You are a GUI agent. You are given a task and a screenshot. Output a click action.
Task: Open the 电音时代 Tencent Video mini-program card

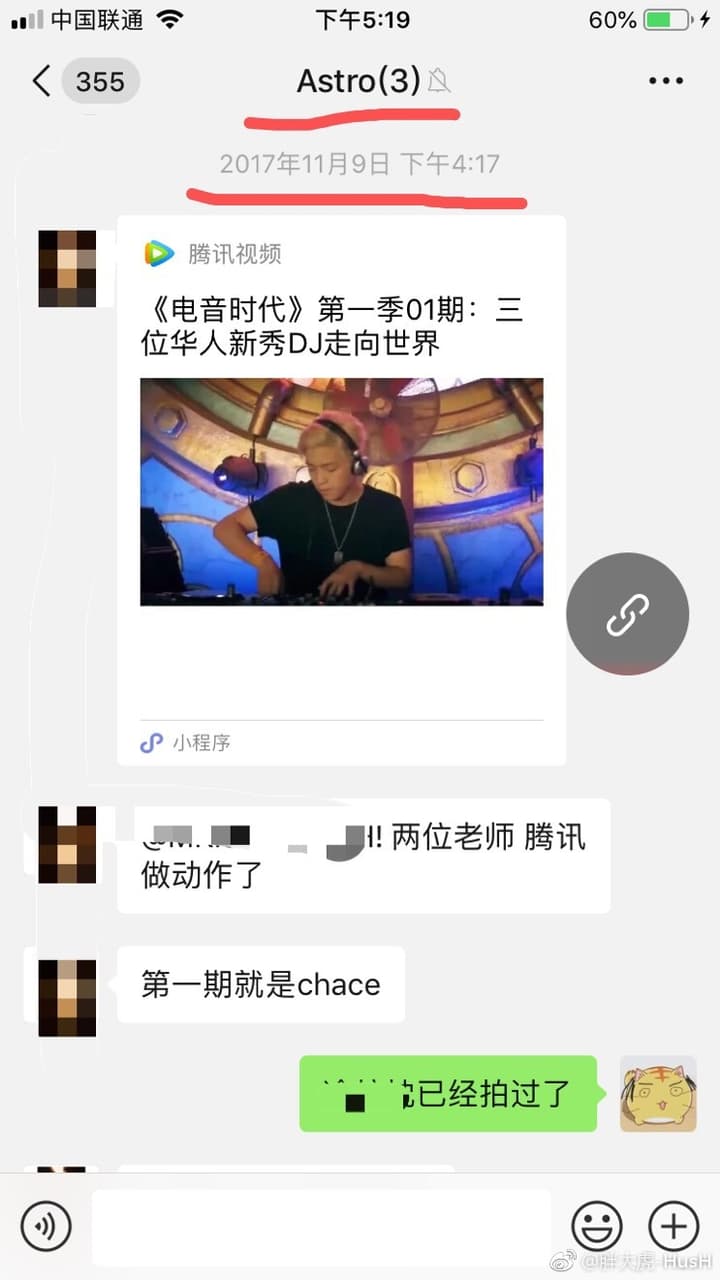pos(342,490)
